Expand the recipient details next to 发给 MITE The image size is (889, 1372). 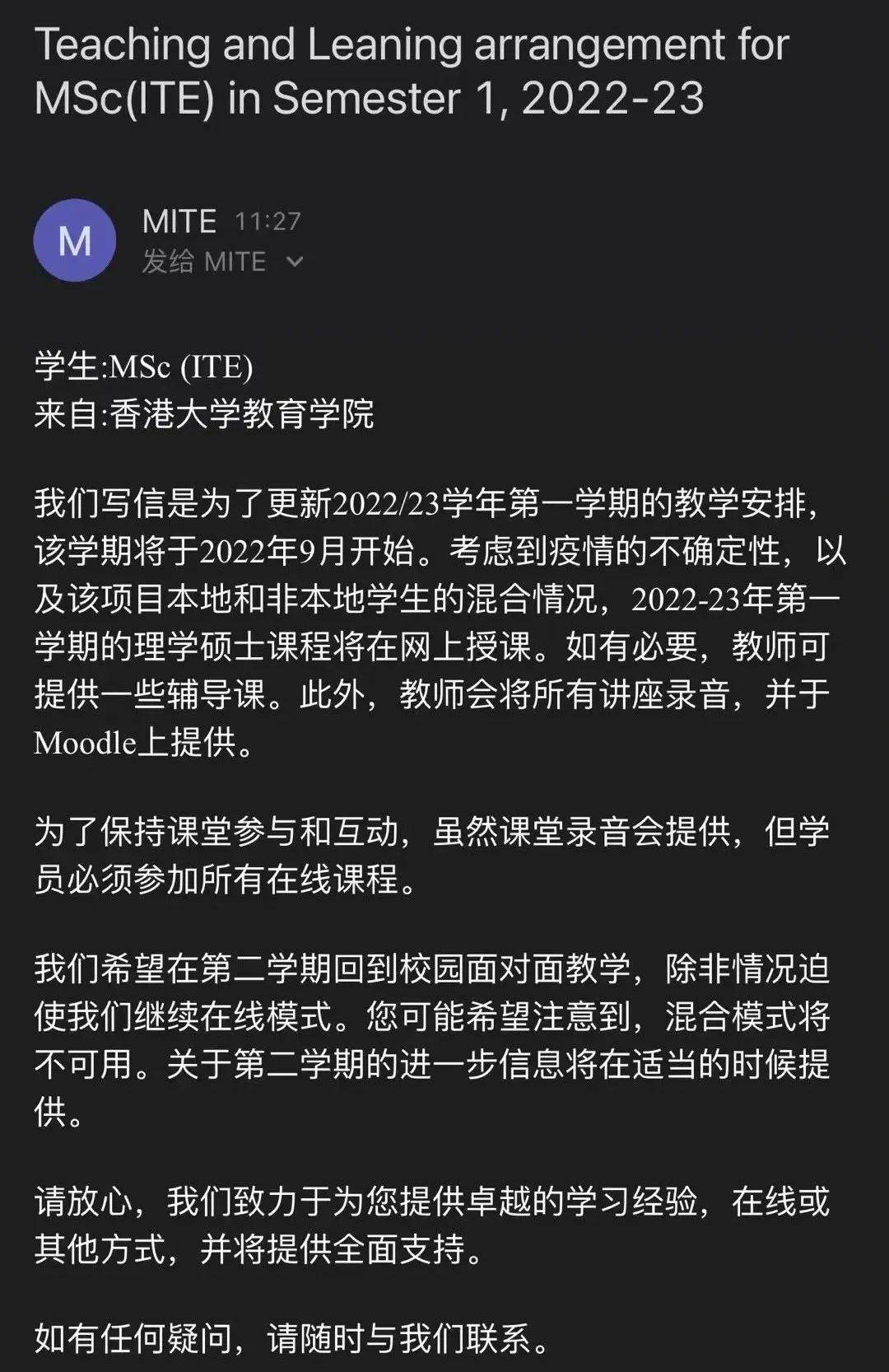click(x=294, y=262)
